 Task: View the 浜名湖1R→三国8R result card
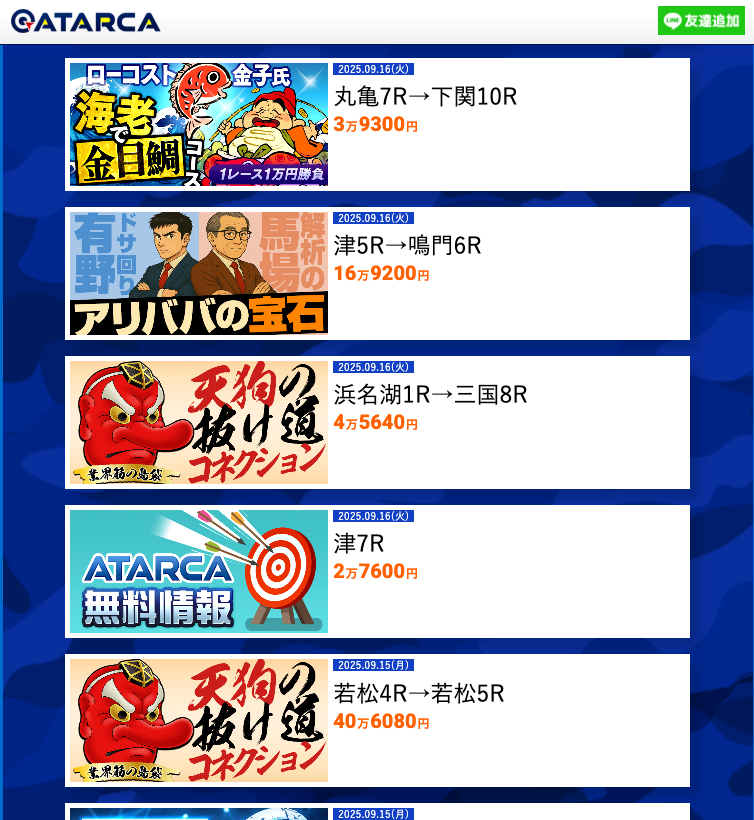pos(377,422)
